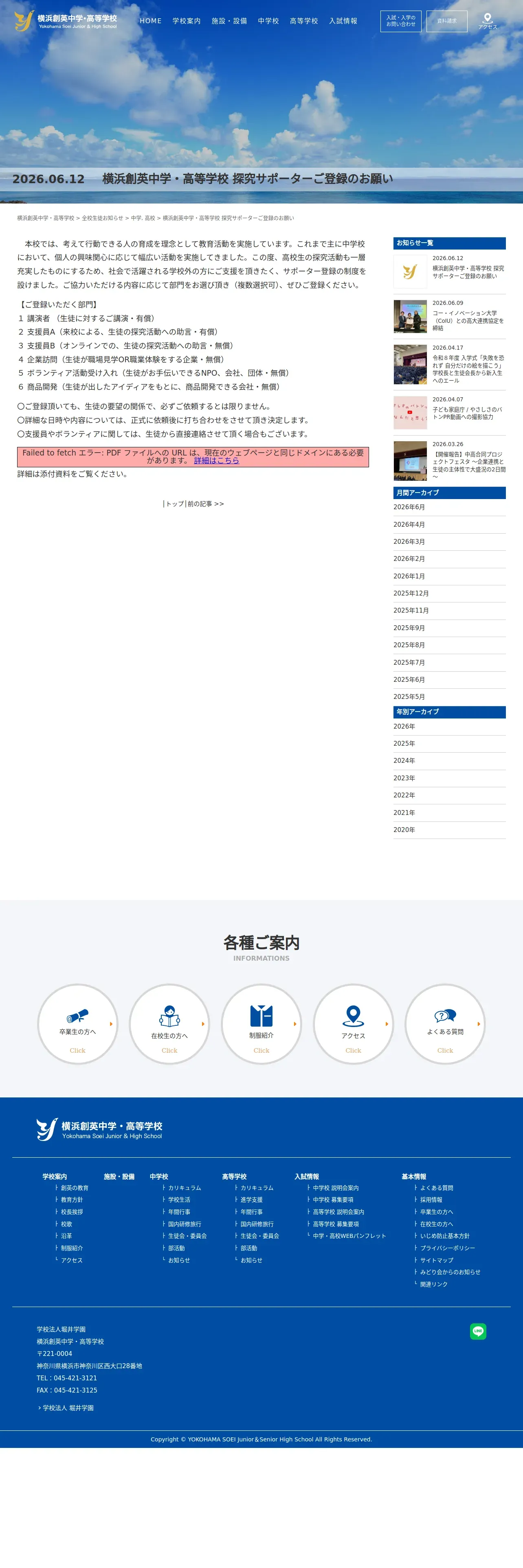The height and width of the screenshot is (1568, 523).
Task: Tap the よくある質問 circle button
Action: point(445,1024)
